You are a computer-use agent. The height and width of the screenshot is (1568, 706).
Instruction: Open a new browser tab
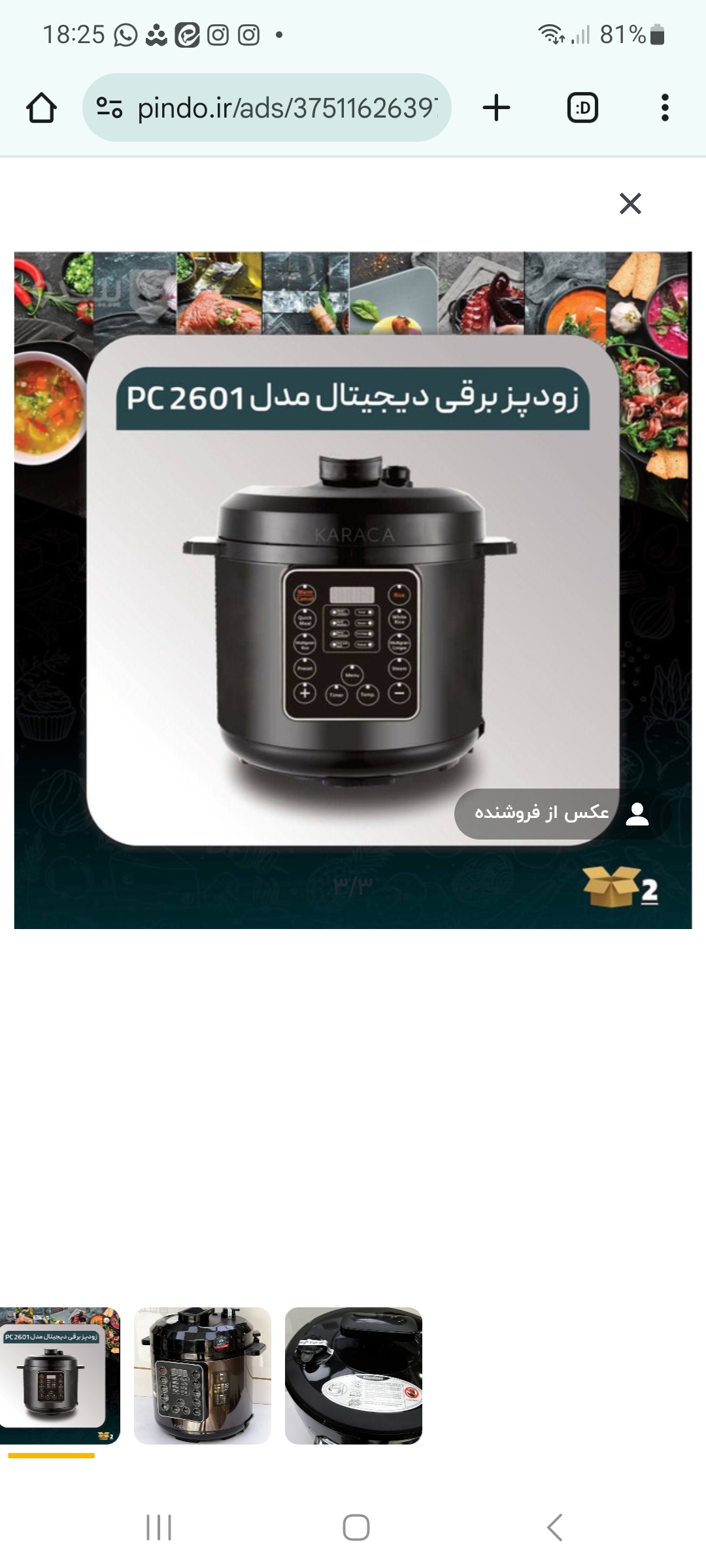(496, 108)
